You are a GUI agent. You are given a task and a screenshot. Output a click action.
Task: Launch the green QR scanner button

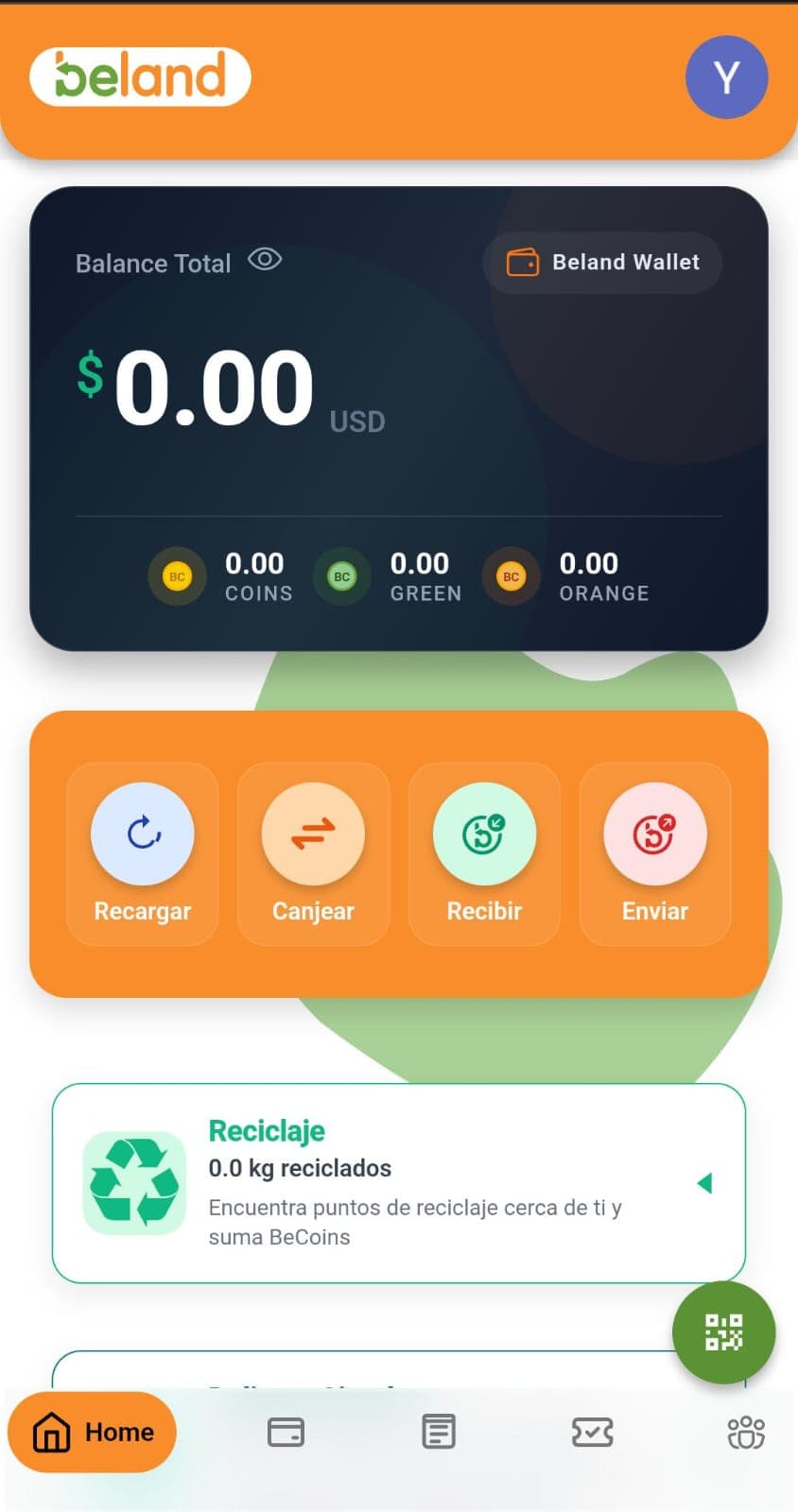[723, 1332]
